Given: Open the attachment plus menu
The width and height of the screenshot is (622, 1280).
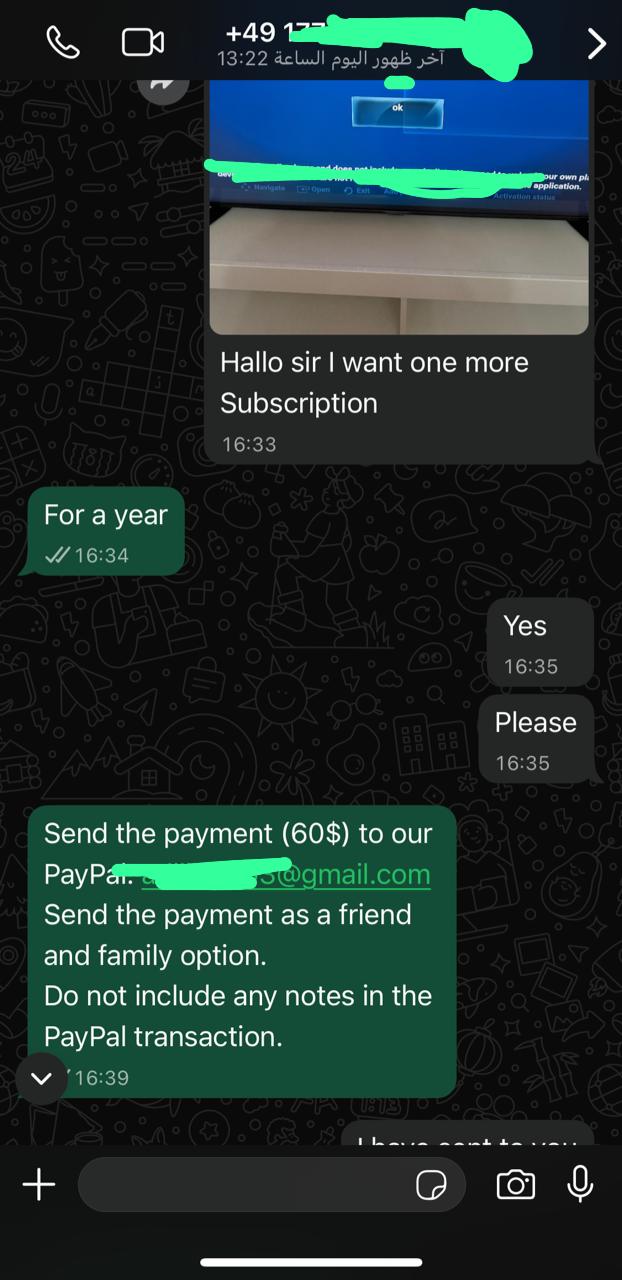Looking at the screenshot, I should [x=39, y=1185].
